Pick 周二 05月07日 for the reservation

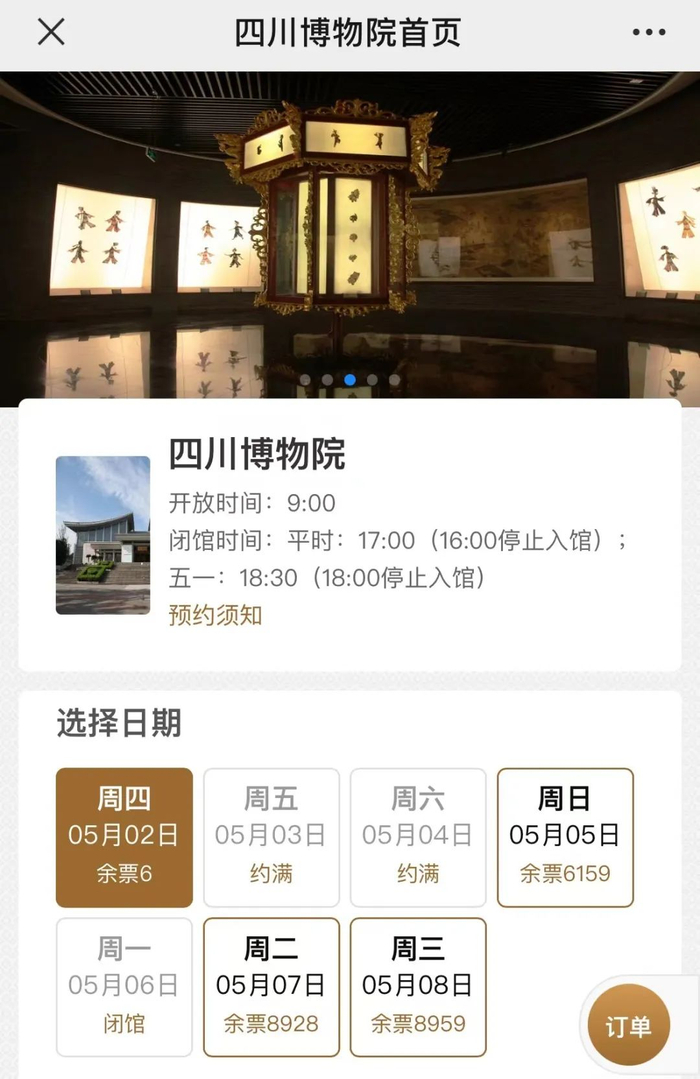[x=271, y=987]
